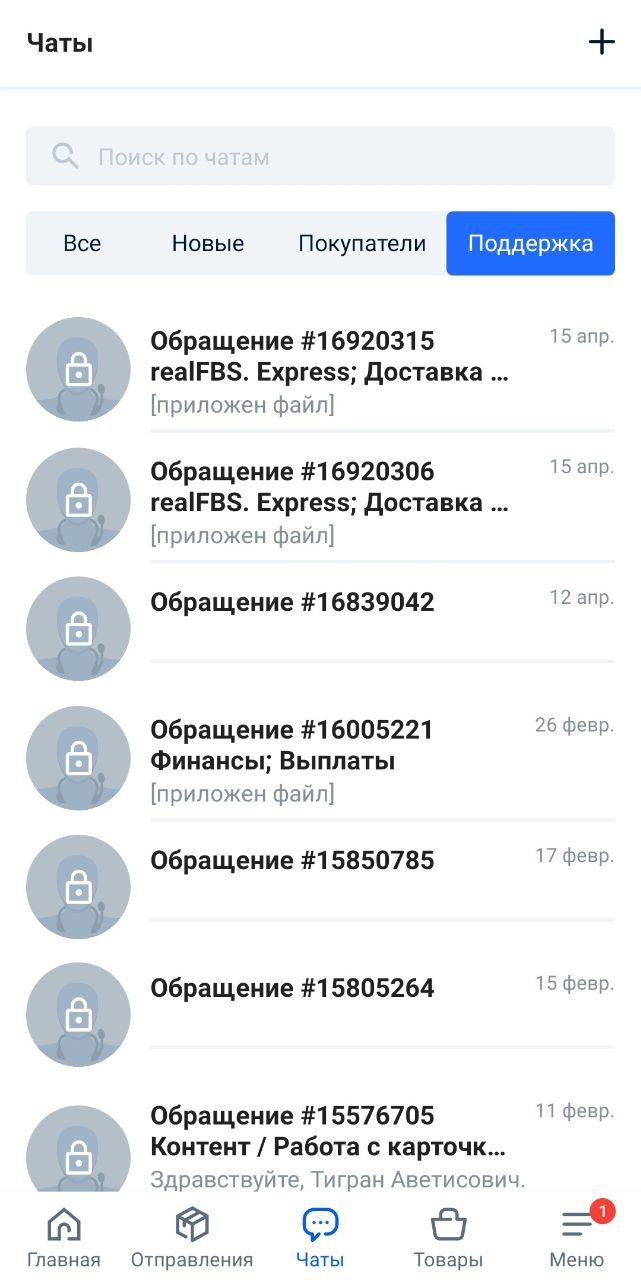Select the Новые filter tab
The height and width of the screenshot is (1280, 641).
coord(208,243)
